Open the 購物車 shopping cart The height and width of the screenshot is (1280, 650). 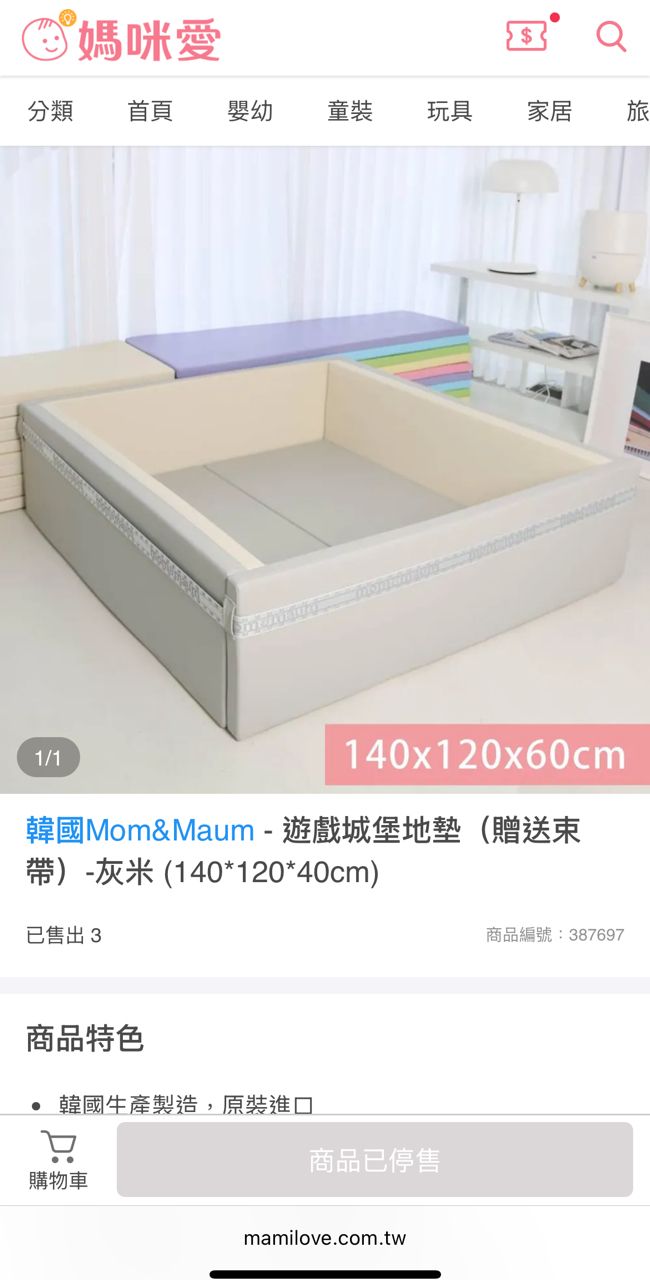coord(58,1160)
